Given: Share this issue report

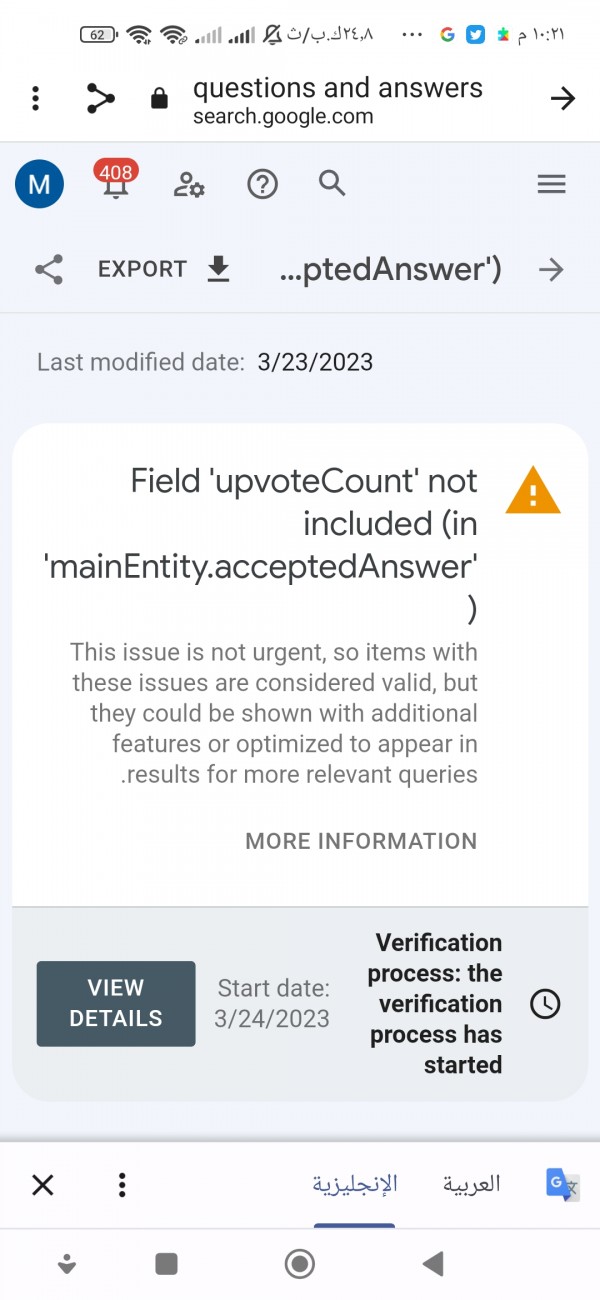Looking at the screenshot, I should (x=49, y=269).
